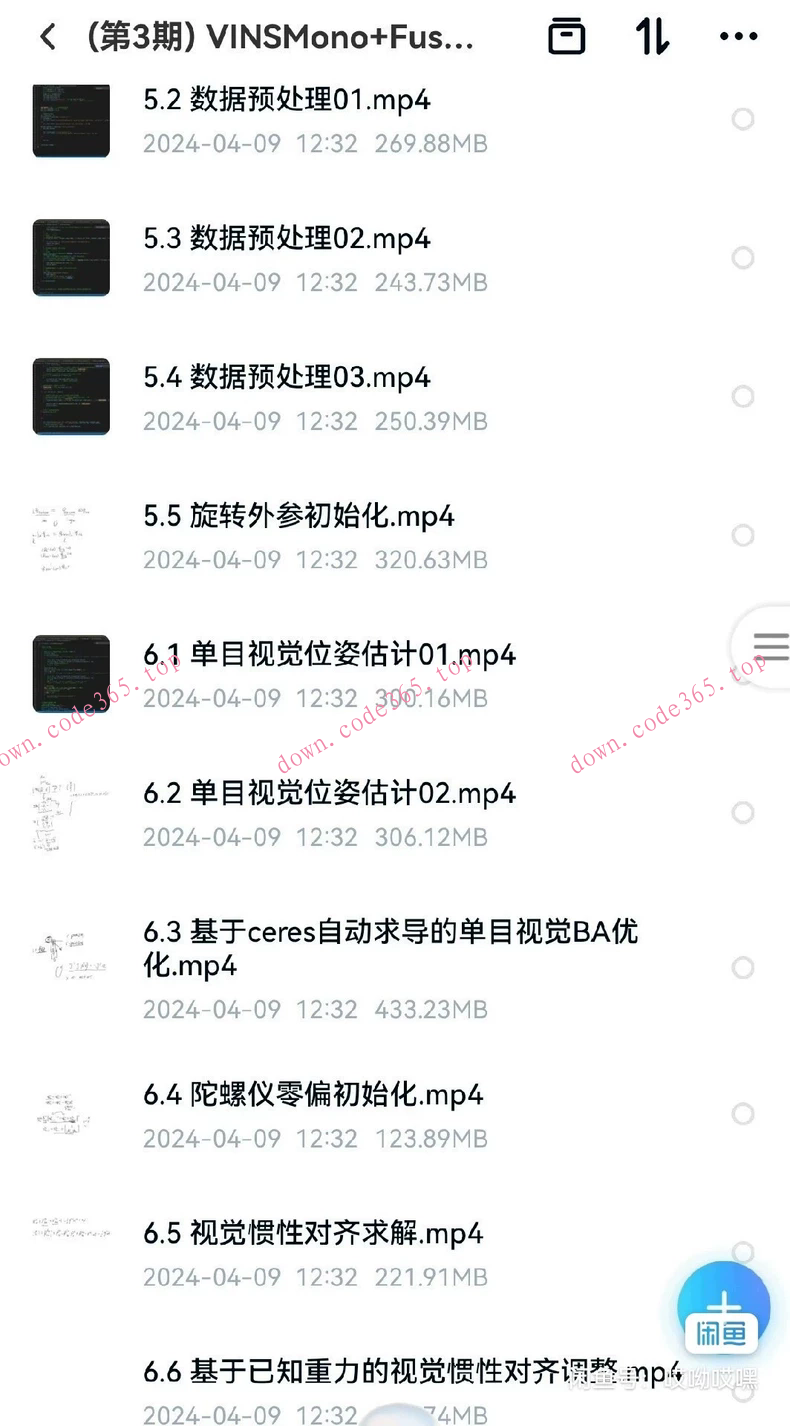
Task: Select checkbox for 6.4 陀螺仪零偏初始化.mp4
Action: pyautogui.click(x=743, y=1114)
